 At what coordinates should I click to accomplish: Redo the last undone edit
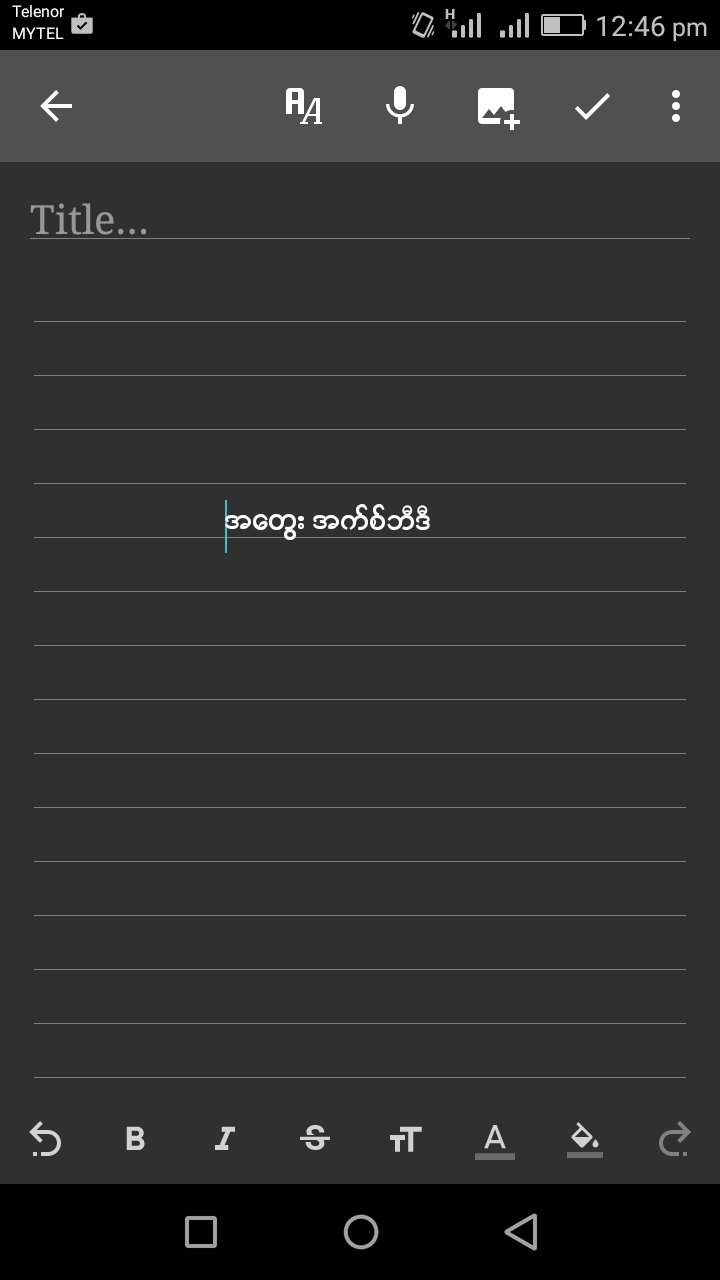[675, 1138]
